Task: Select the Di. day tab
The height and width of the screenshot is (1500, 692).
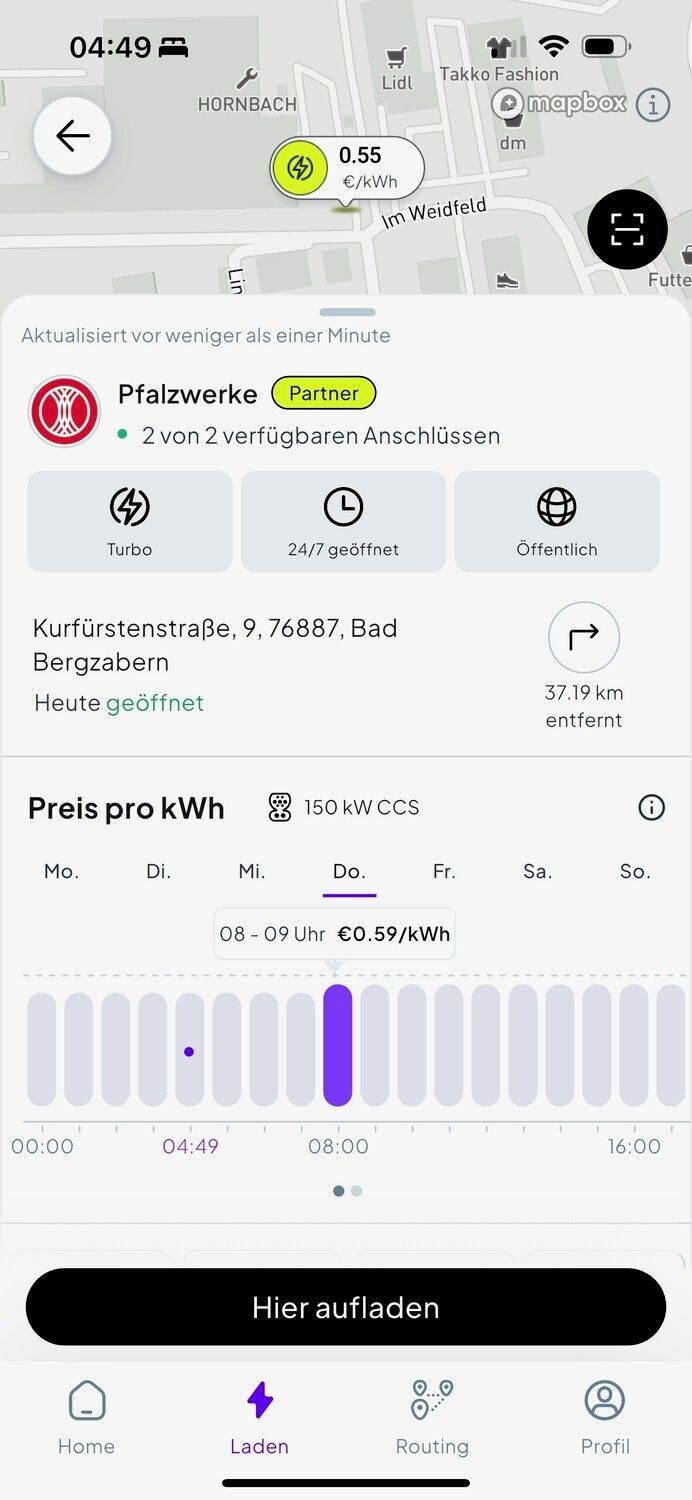Action: [158, 872]
